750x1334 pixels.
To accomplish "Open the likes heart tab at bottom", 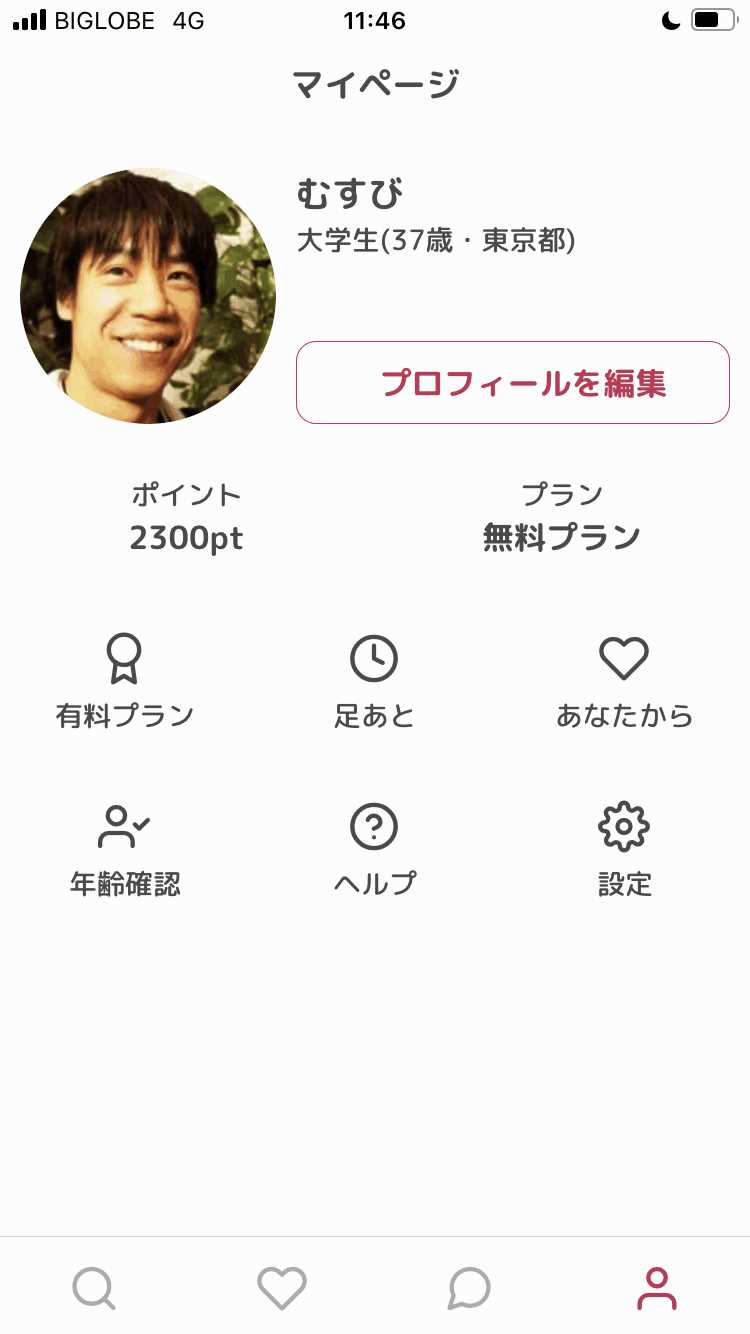I will 281,1287.
